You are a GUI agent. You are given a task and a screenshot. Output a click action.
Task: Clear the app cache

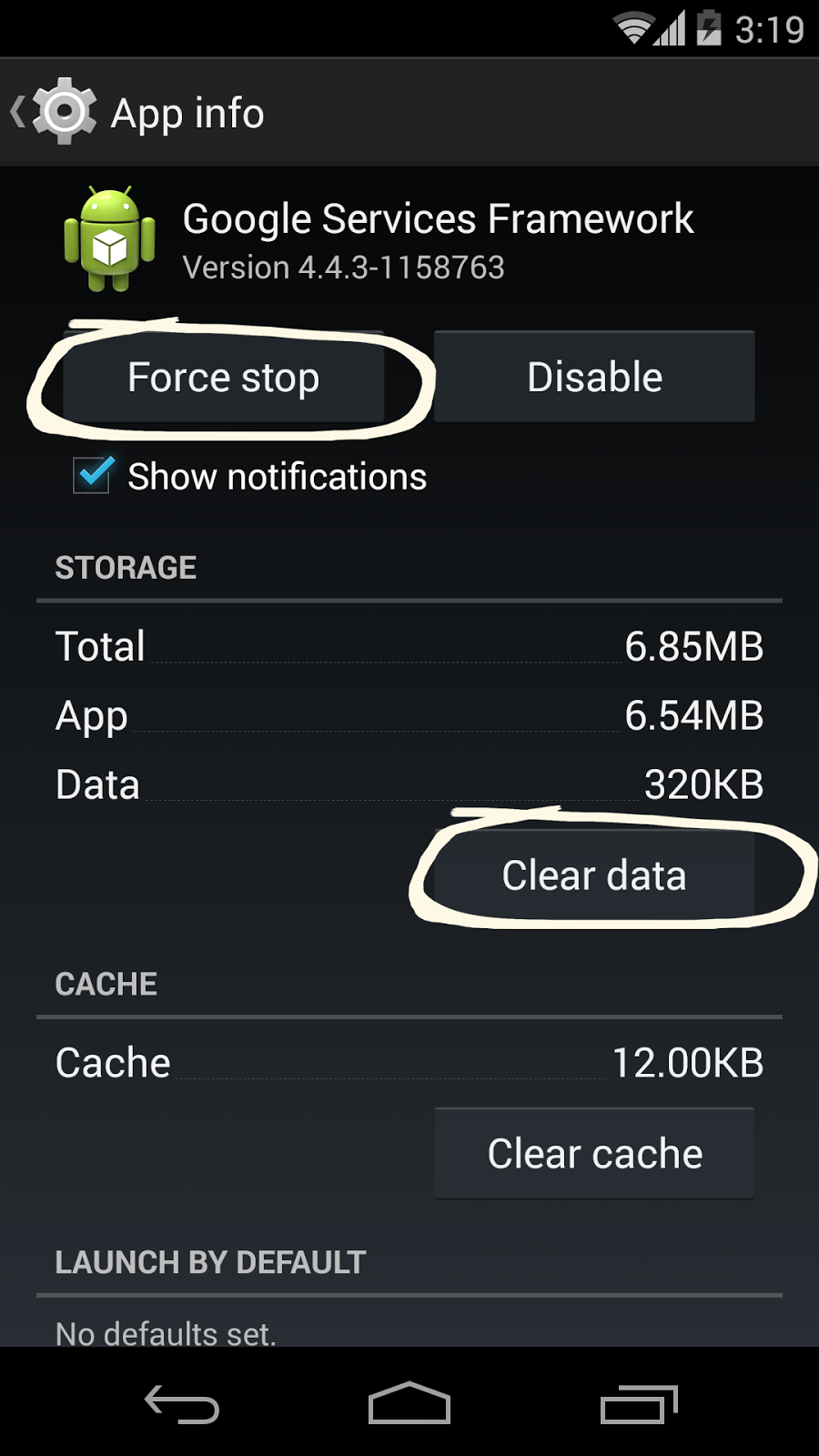[x=594, y=1154]
